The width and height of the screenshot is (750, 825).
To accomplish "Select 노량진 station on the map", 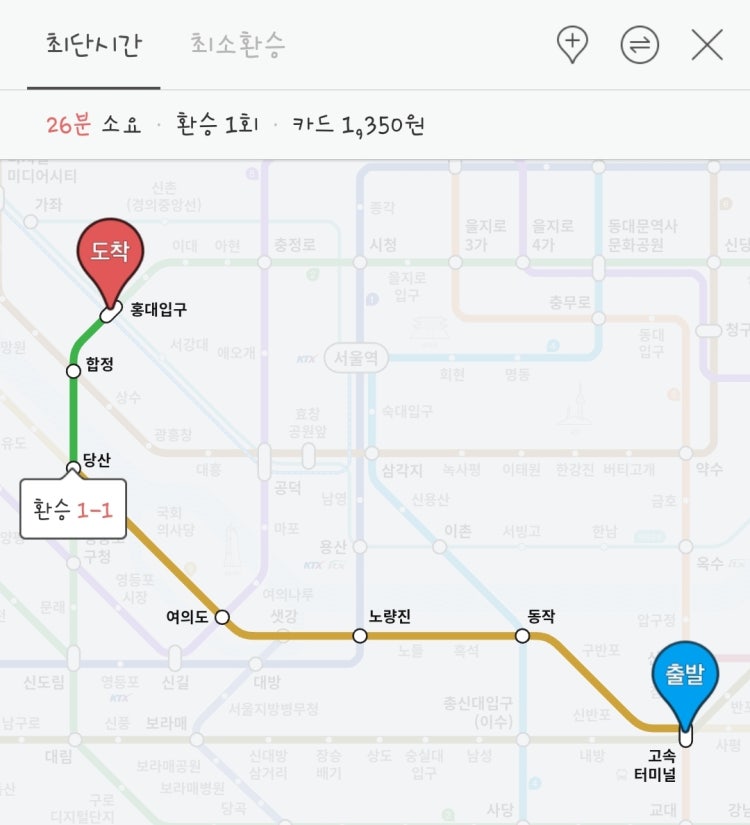I will coord(360,635).
